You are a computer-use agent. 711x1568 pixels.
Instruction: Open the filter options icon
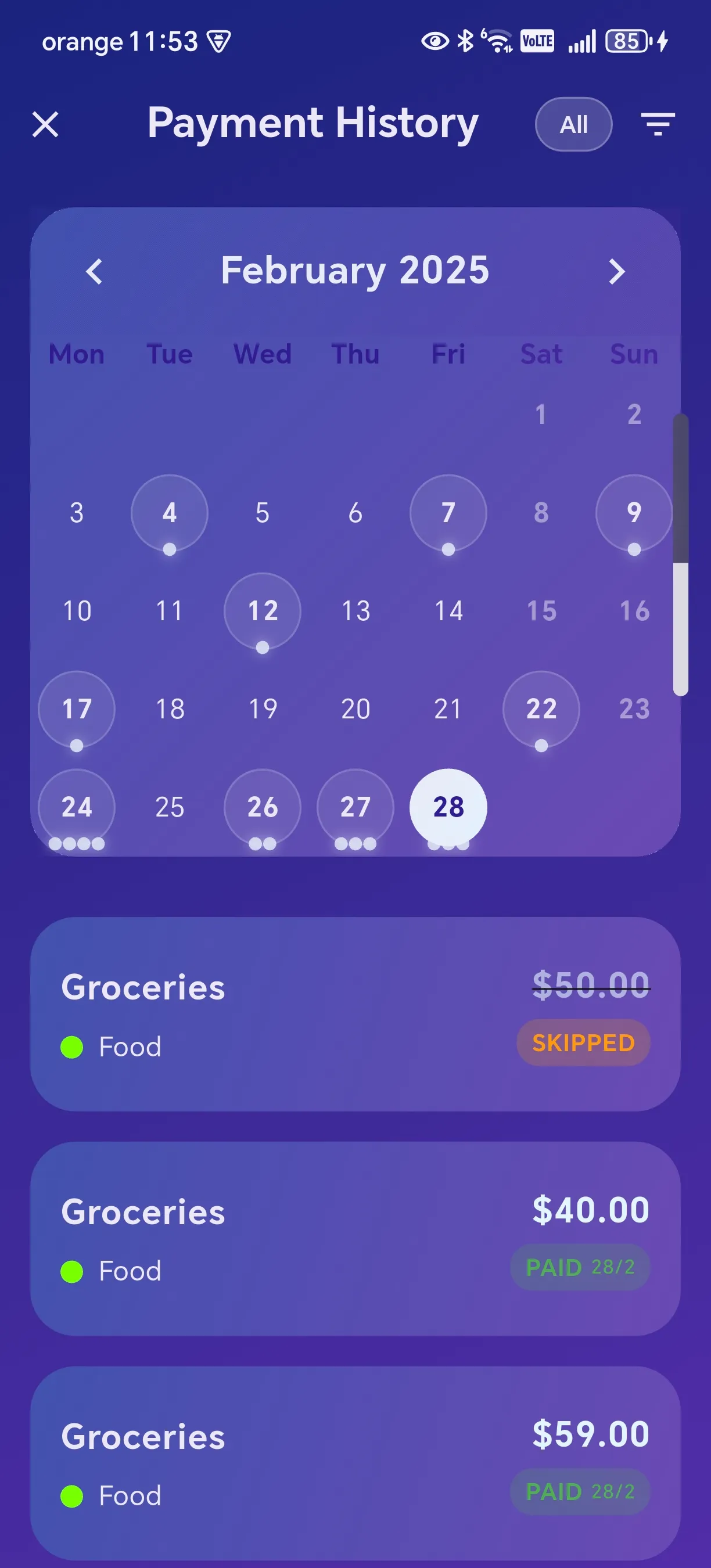(658, 125)
